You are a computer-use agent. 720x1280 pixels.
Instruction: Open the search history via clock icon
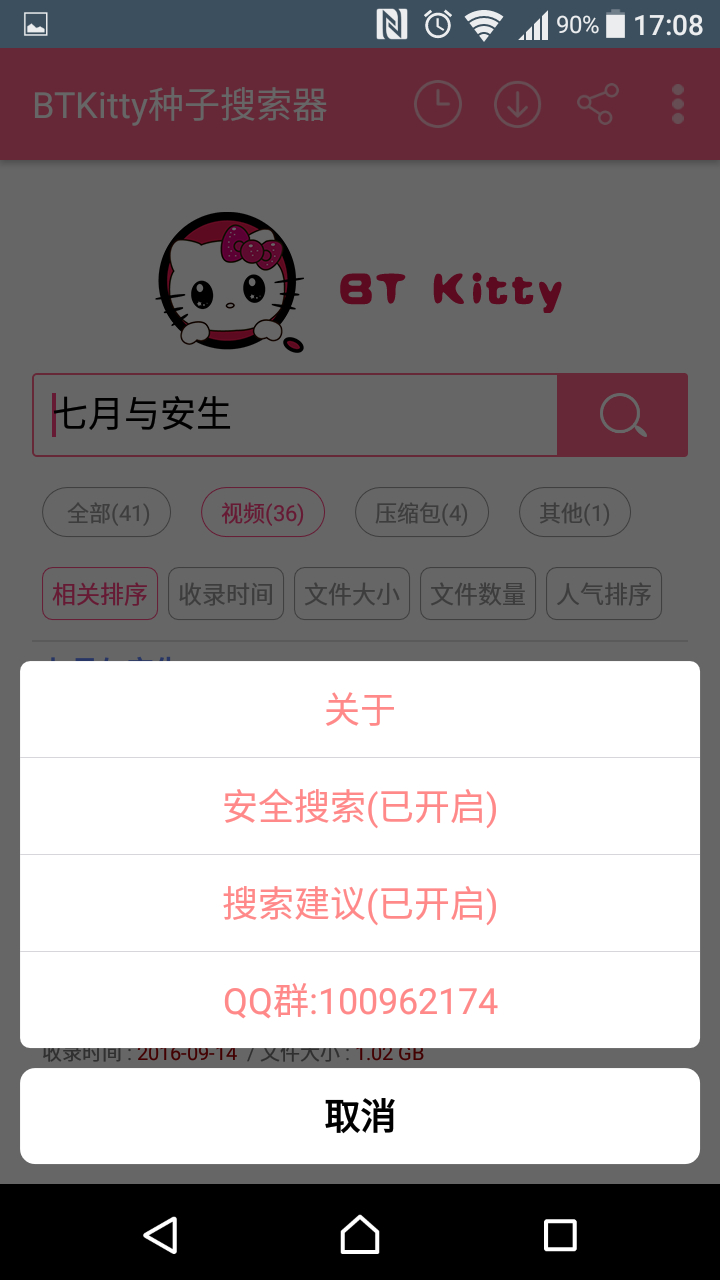437,103
